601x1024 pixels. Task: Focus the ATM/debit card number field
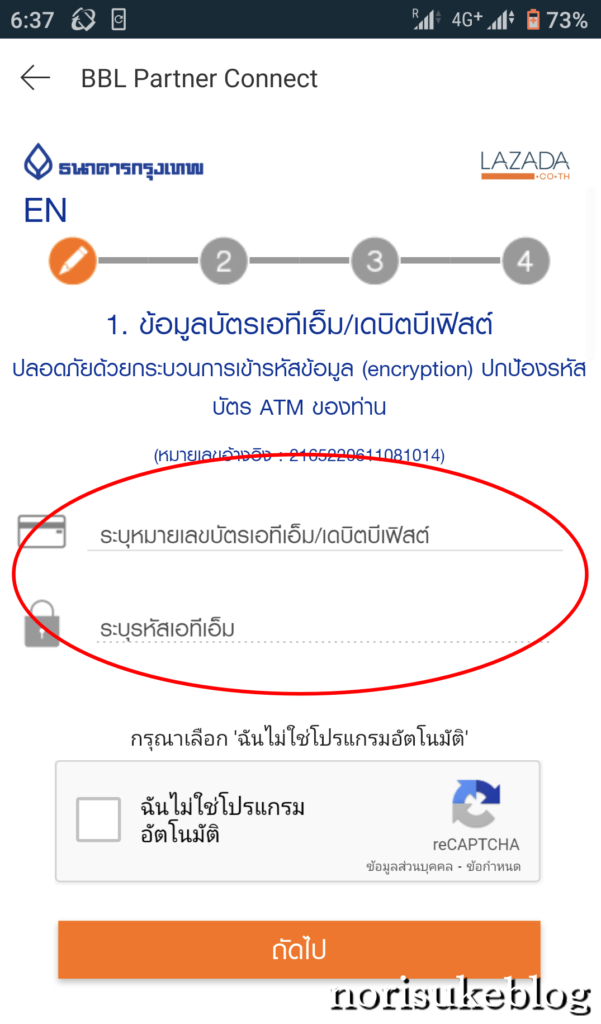coord(325,536)
